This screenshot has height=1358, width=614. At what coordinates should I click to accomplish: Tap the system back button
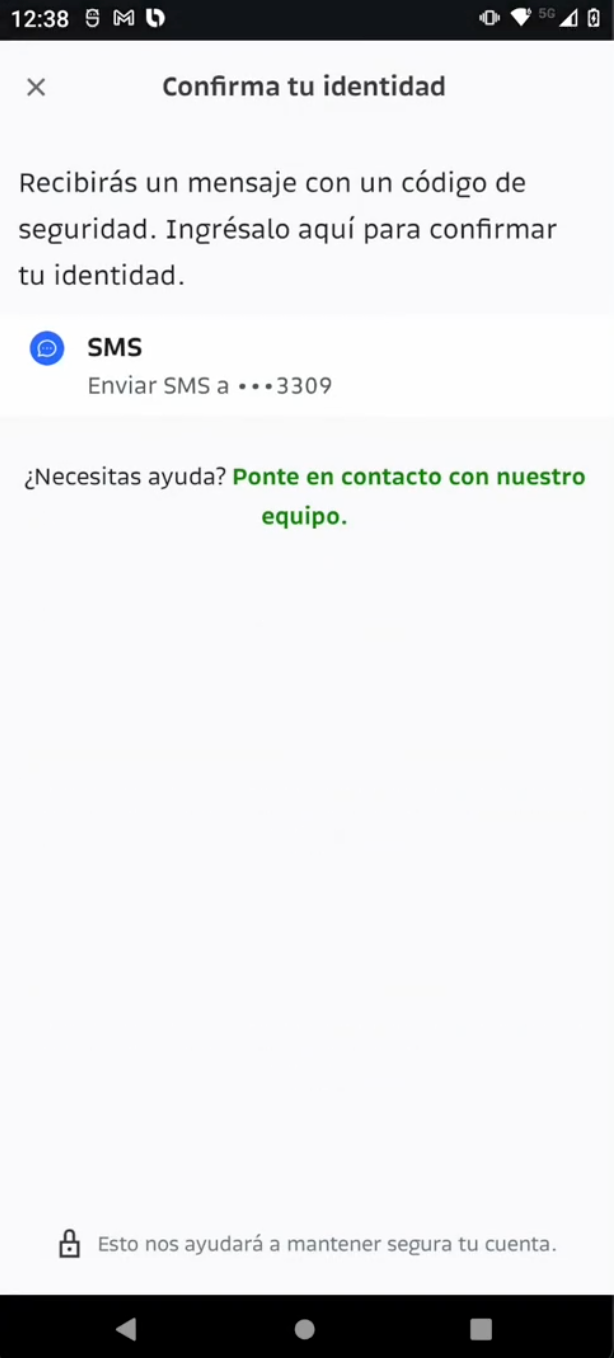tap(126, 1328)
